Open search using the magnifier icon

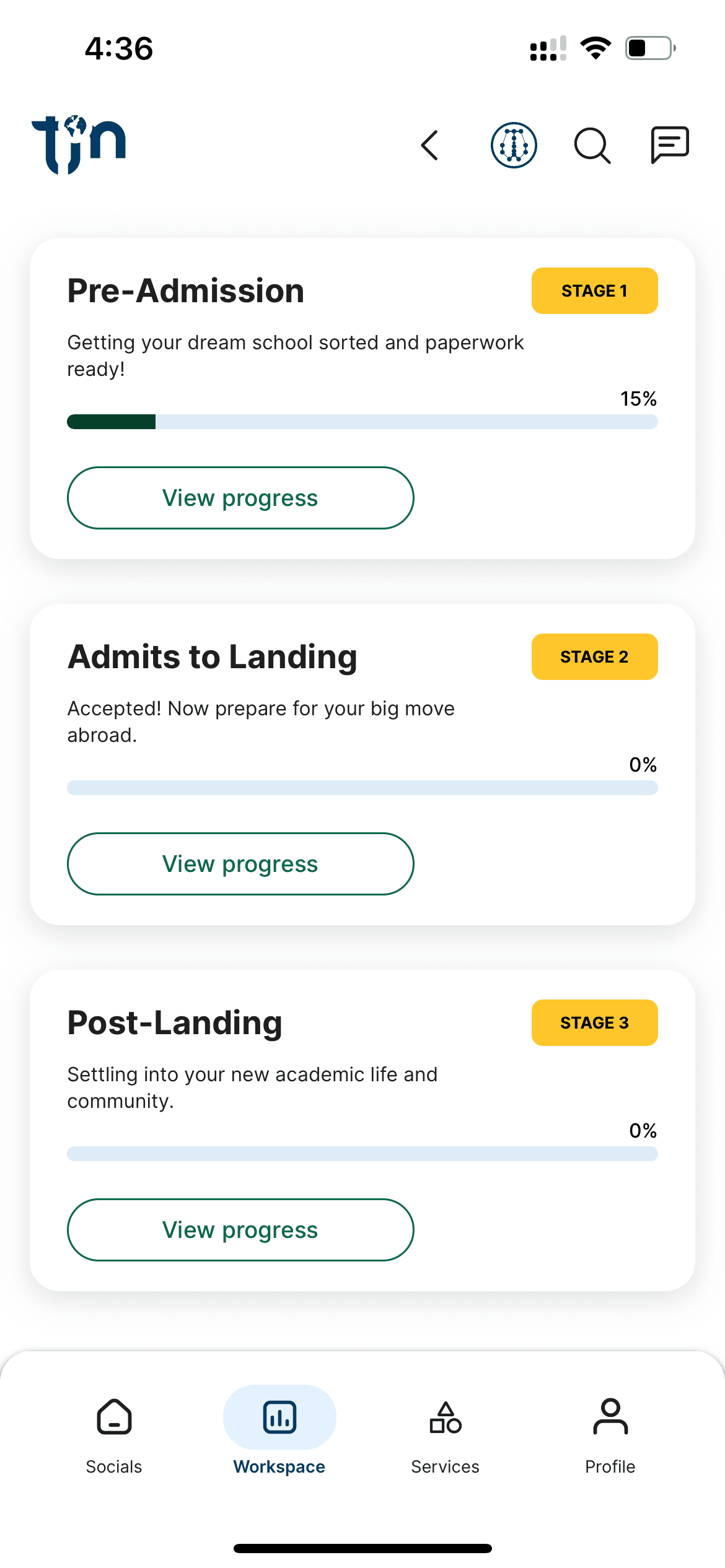coord(592,144)
